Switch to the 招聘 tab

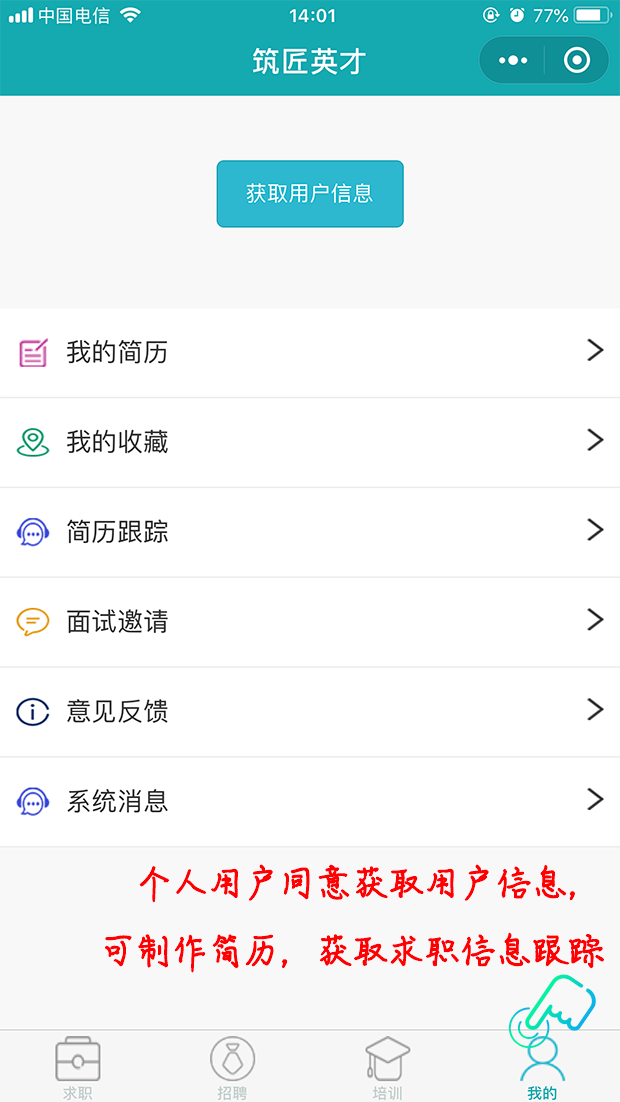[x=232, y=1068]
